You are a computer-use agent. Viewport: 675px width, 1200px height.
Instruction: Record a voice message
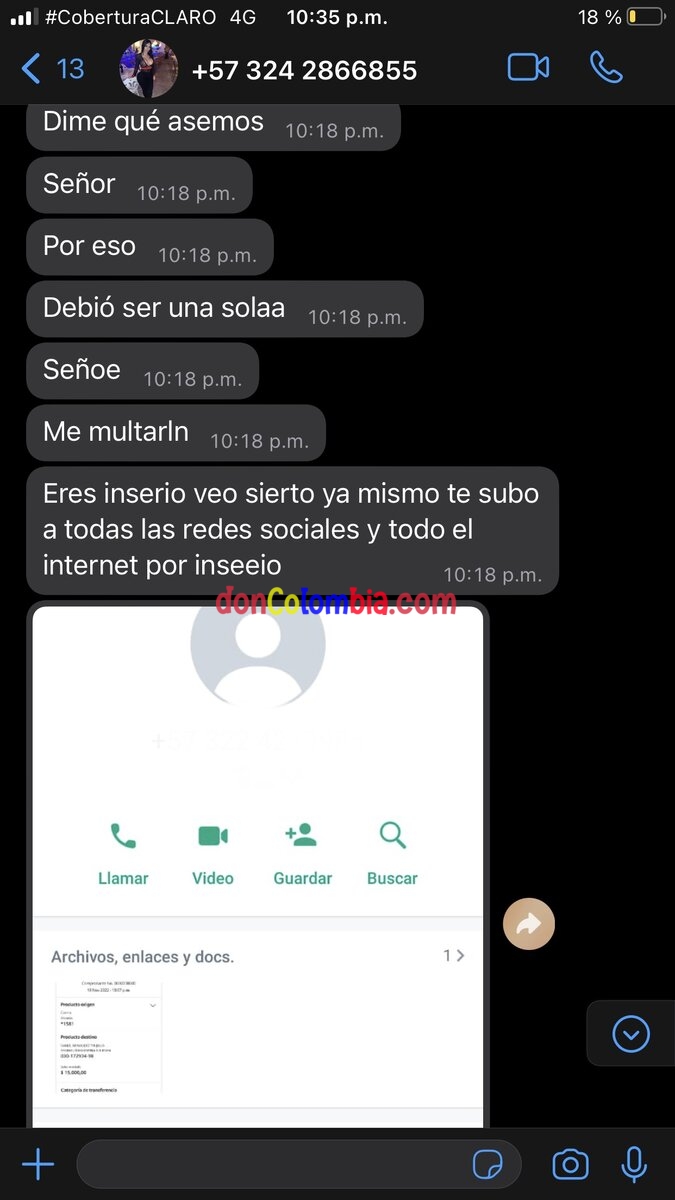pyautogui.click(x=634, y=1164)
